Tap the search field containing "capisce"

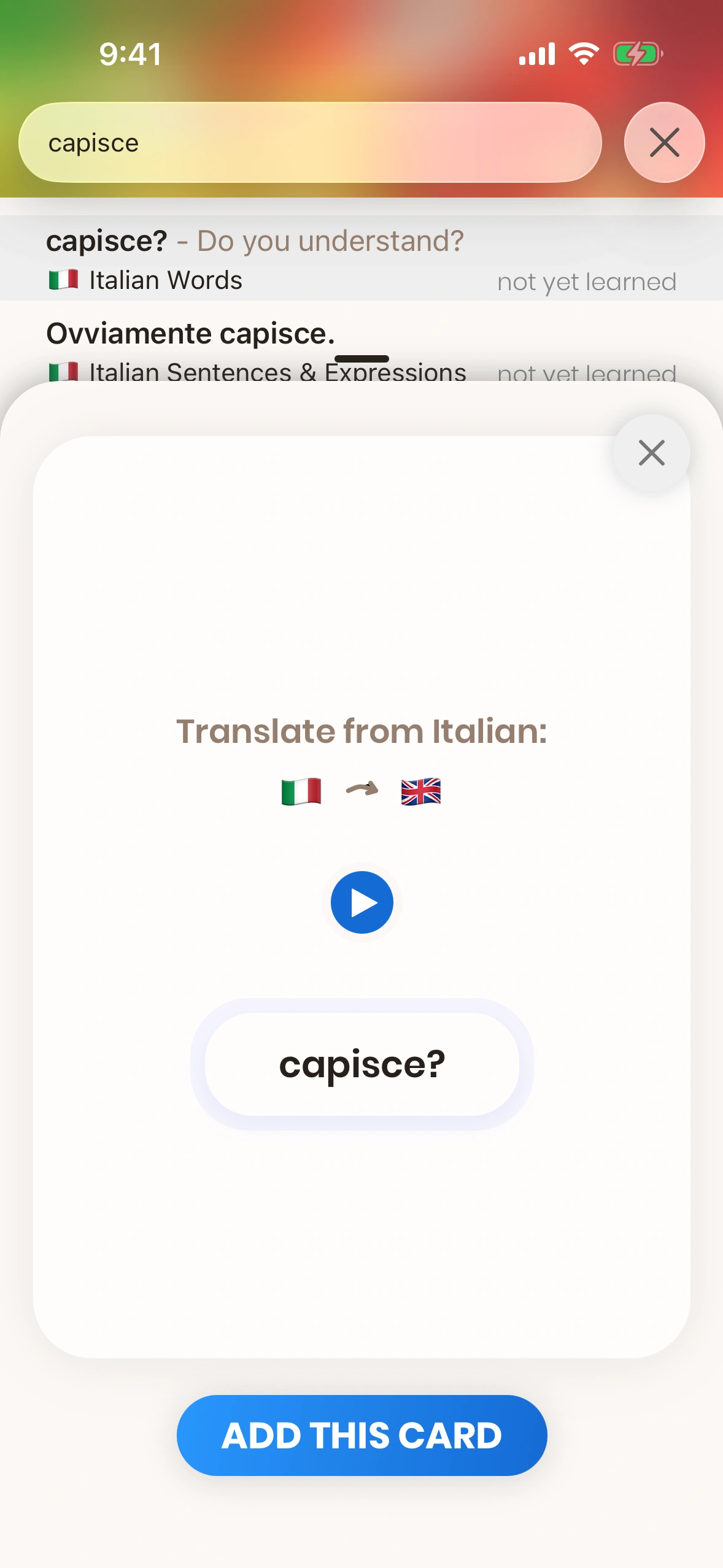pos(310,143)
